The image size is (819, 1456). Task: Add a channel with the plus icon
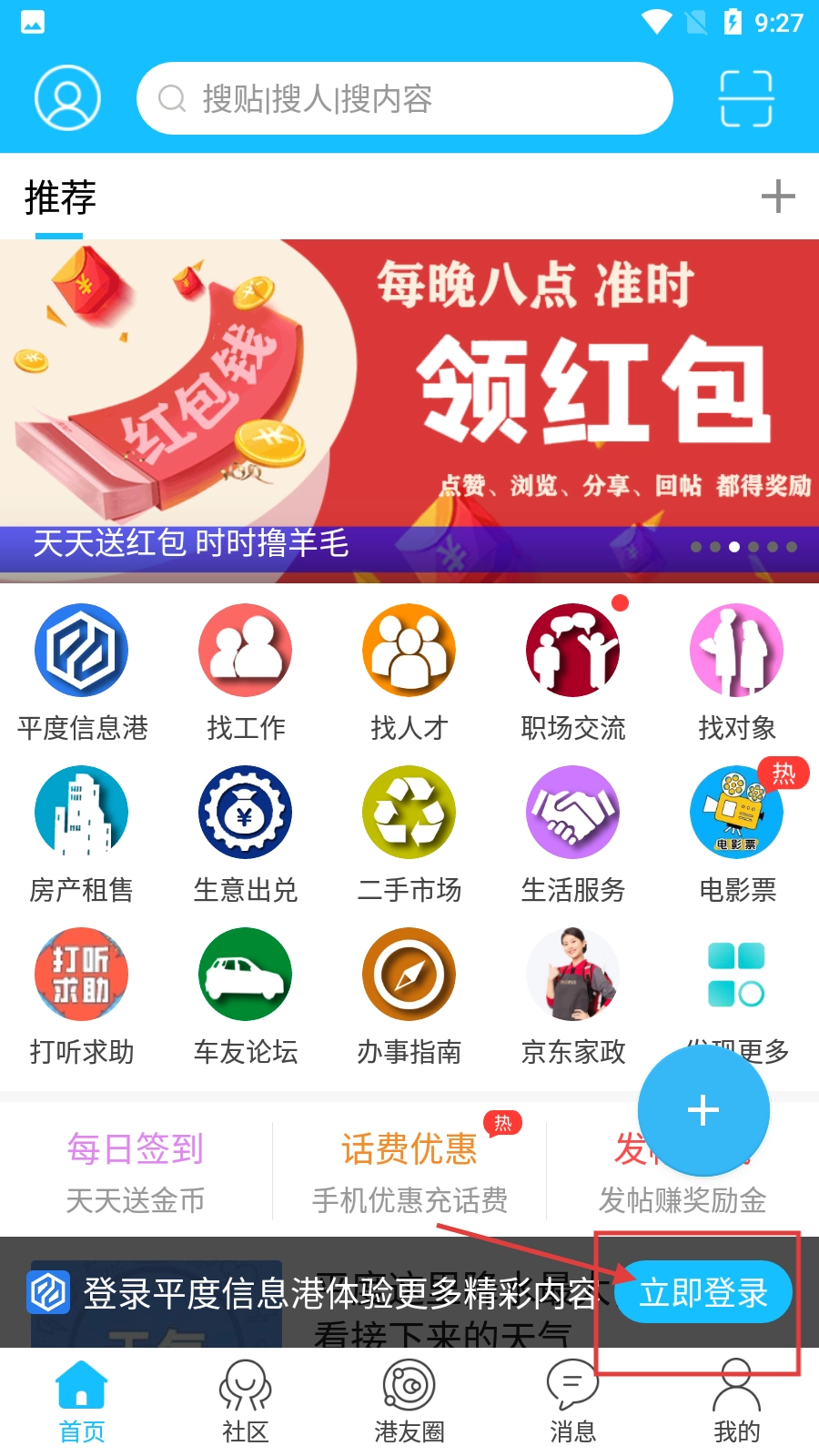(777, 197)
